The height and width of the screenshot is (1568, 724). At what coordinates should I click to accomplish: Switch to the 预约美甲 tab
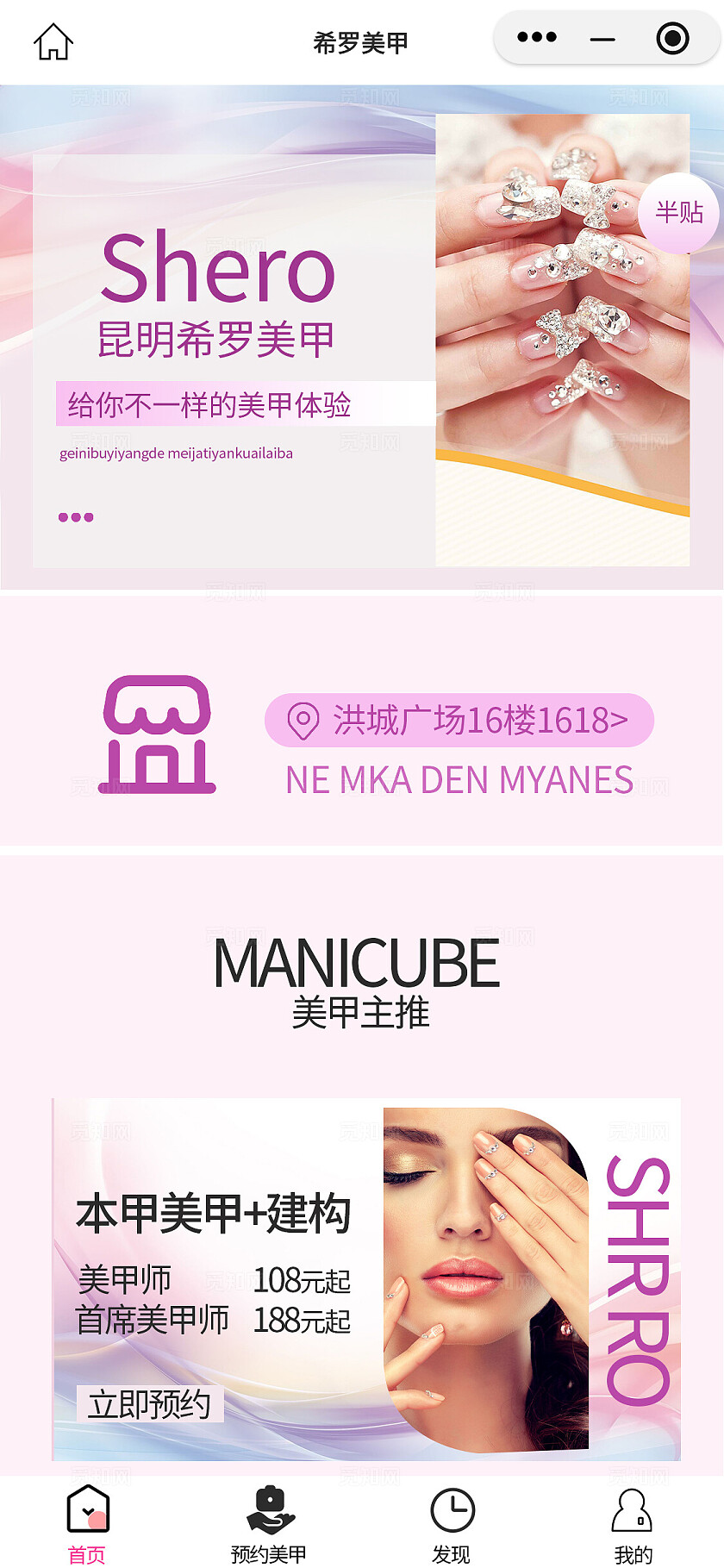click(270, 1524)
